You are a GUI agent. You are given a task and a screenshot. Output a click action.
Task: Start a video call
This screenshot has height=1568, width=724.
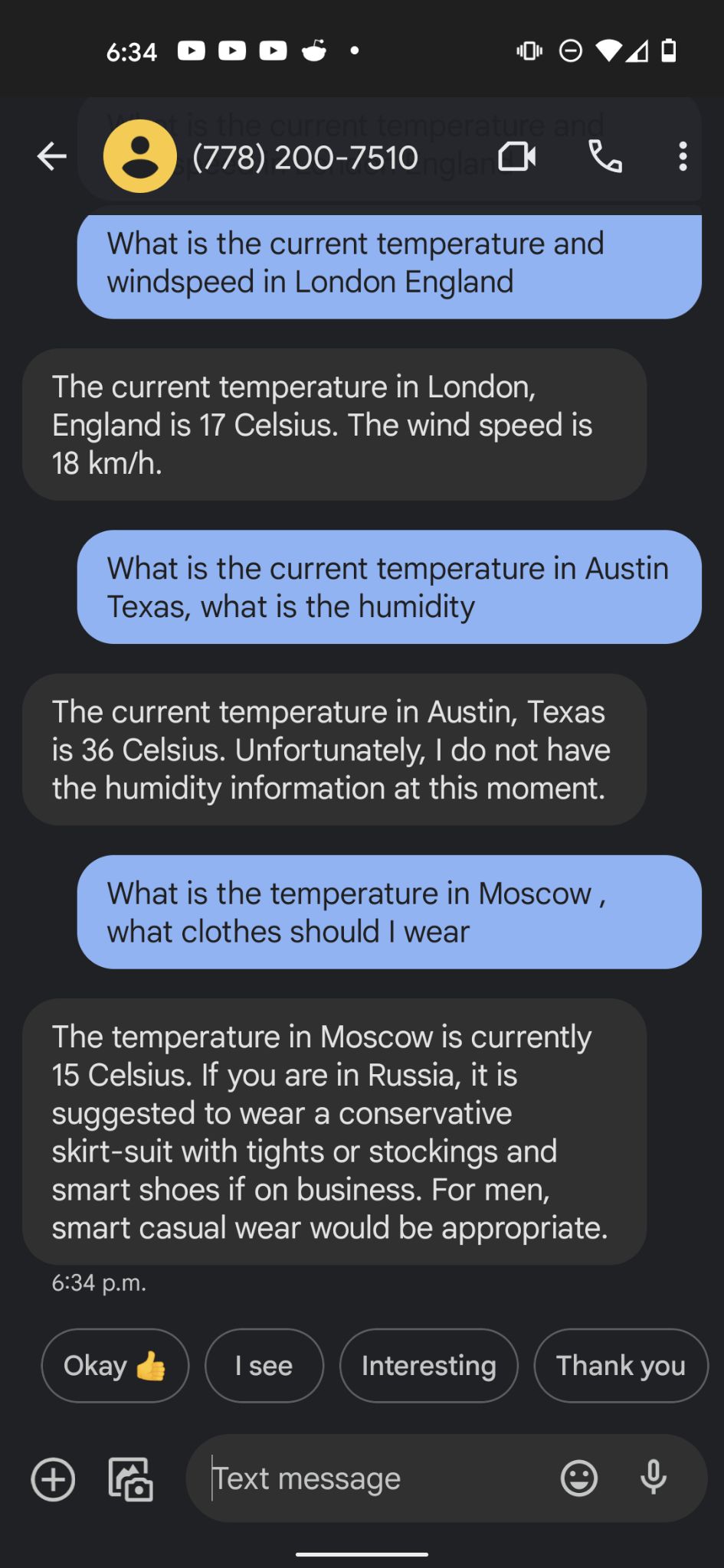[x=517, y=157]
